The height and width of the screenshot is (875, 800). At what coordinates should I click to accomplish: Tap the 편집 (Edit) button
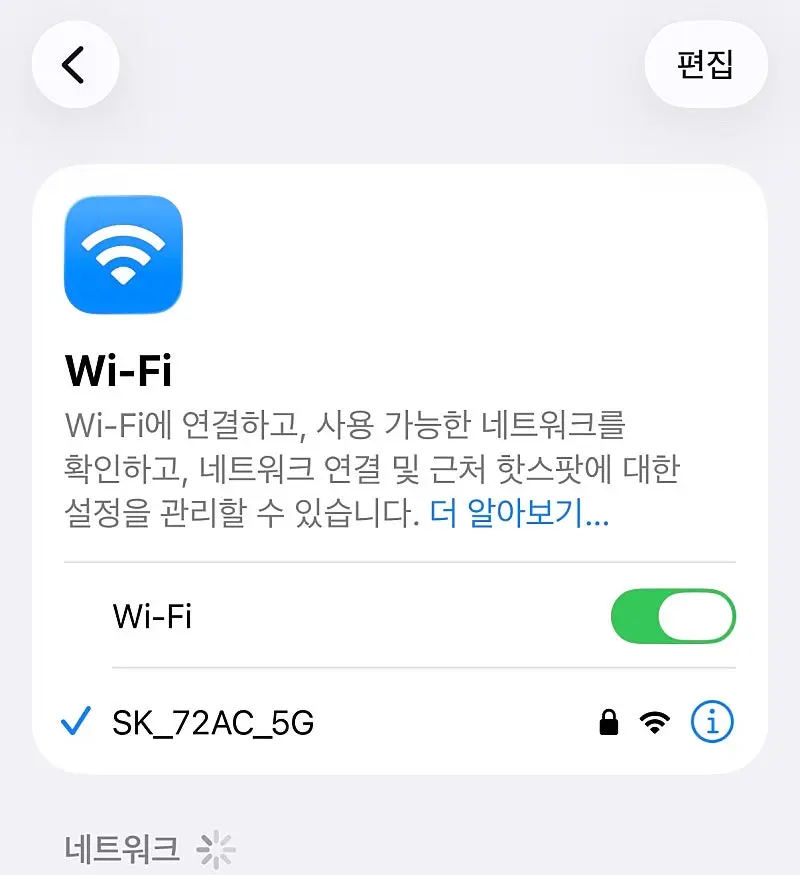[705, 65]
